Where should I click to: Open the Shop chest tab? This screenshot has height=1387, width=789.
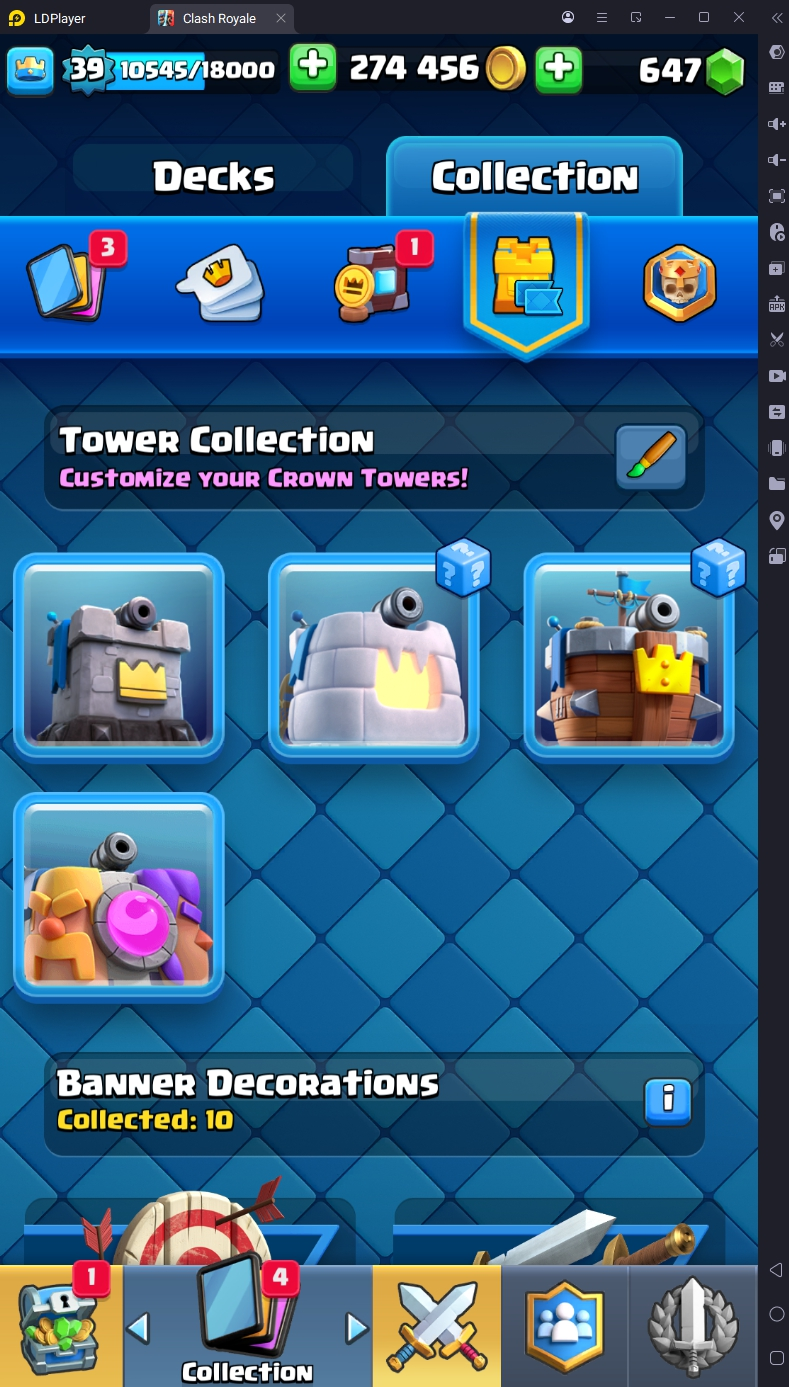tap(60, 1325)
